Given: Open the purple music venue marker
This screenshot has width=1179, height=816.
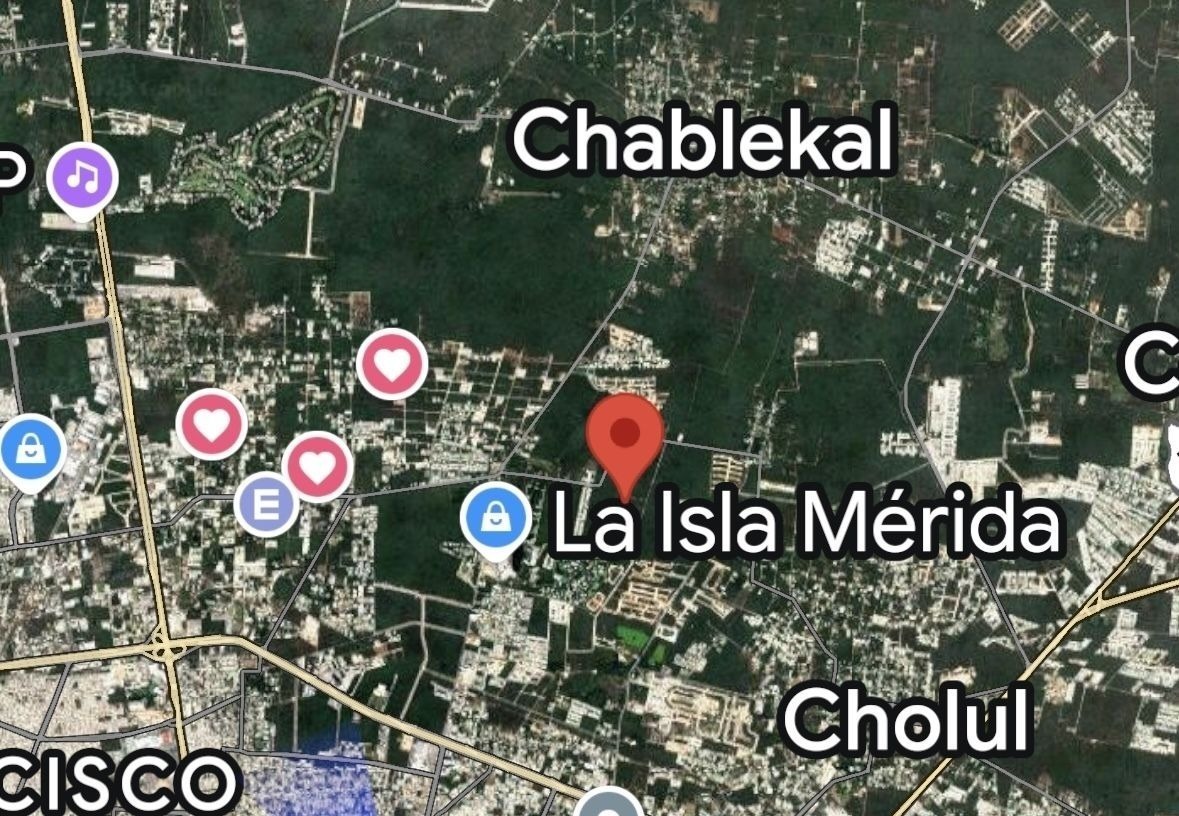Looking at the screenshot, I should (84, 180).
